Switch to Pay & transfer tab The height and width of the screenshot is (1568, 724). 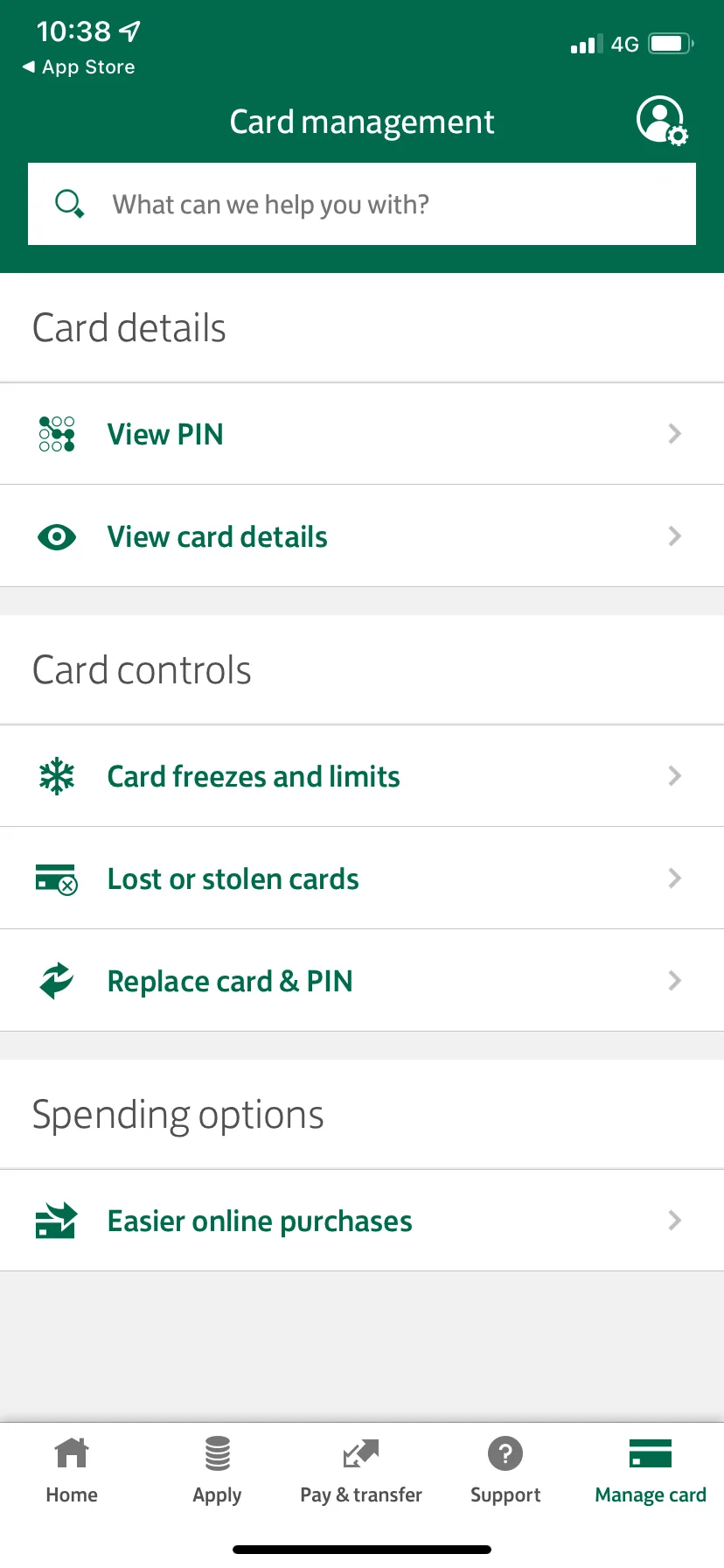(361, 1471)
